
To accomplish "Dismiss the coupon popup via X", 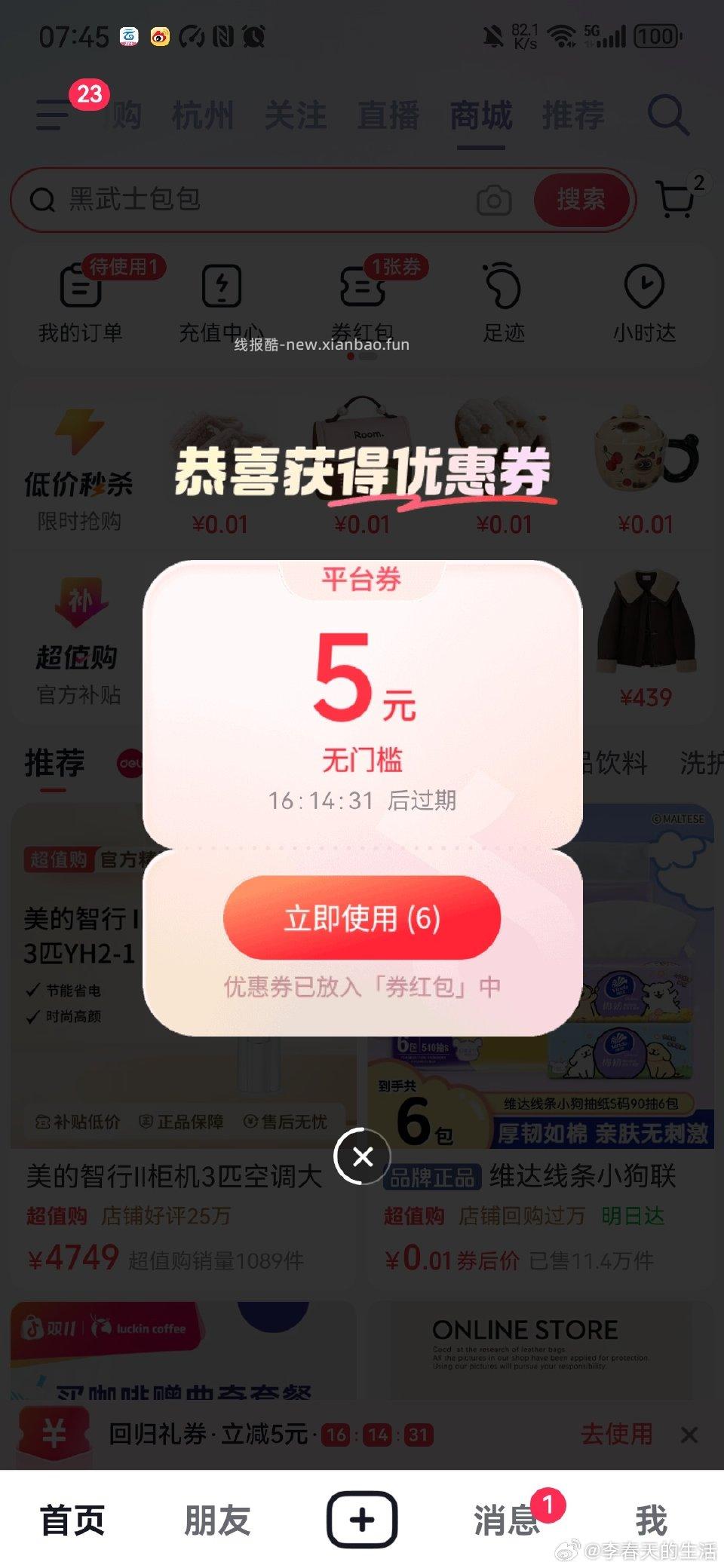I will [362, 1157].
